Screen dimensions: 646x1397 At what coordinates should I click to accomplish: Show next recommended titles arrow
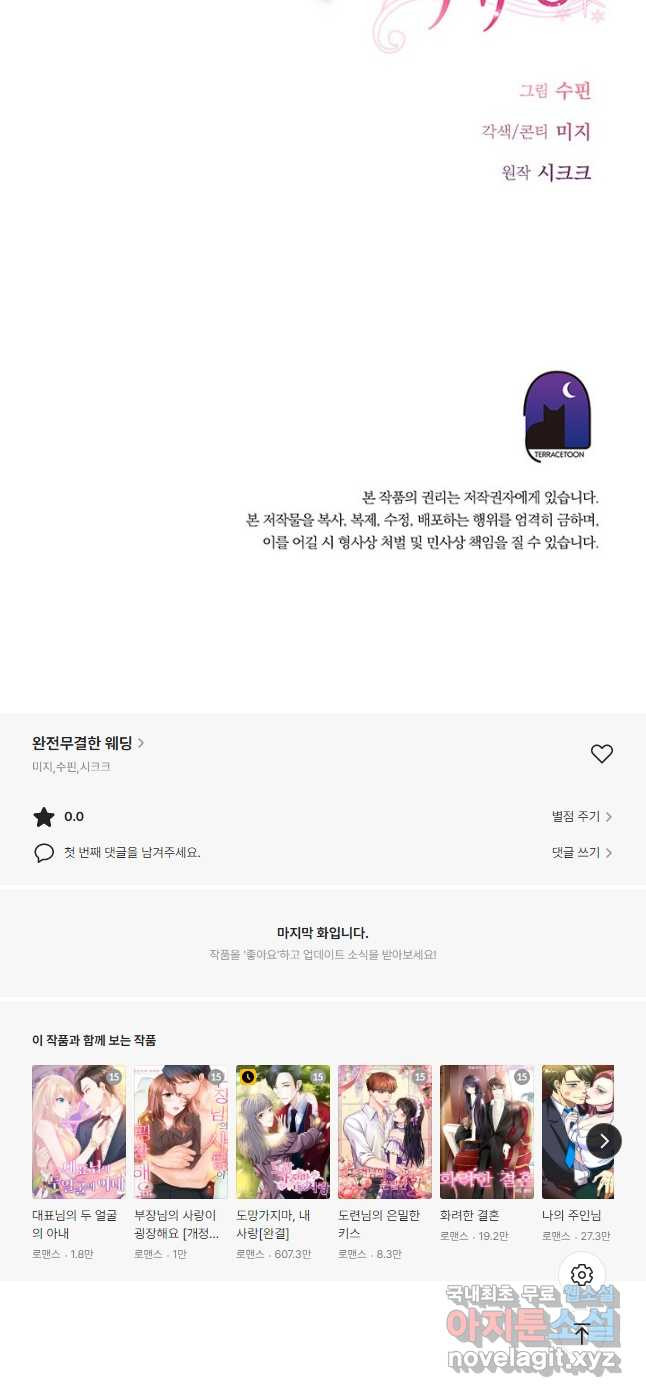[603, 1141]
